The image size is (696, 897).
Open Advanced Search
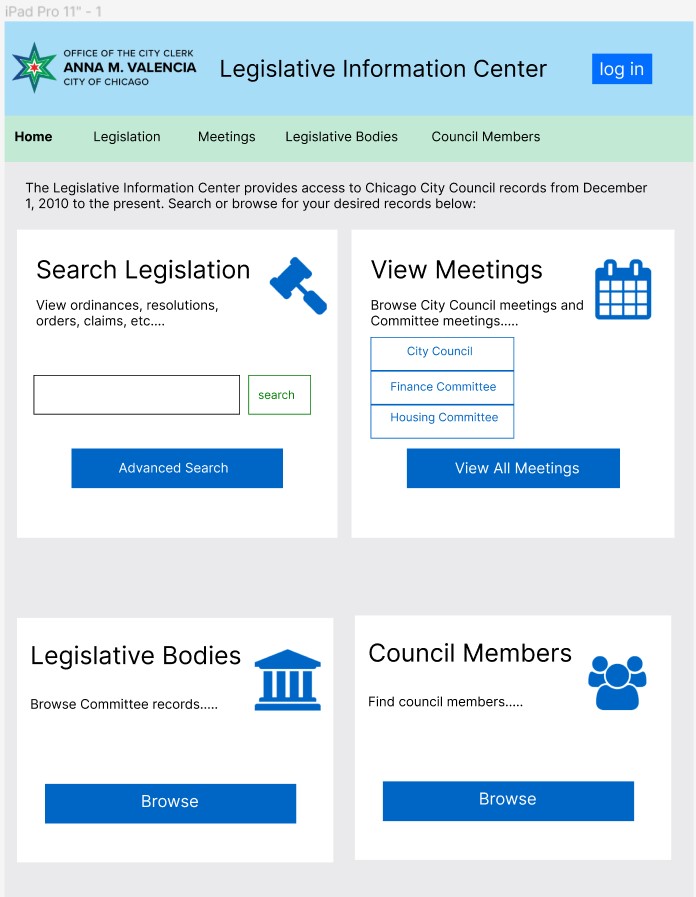pyautogui.click(x=177, y=468)
